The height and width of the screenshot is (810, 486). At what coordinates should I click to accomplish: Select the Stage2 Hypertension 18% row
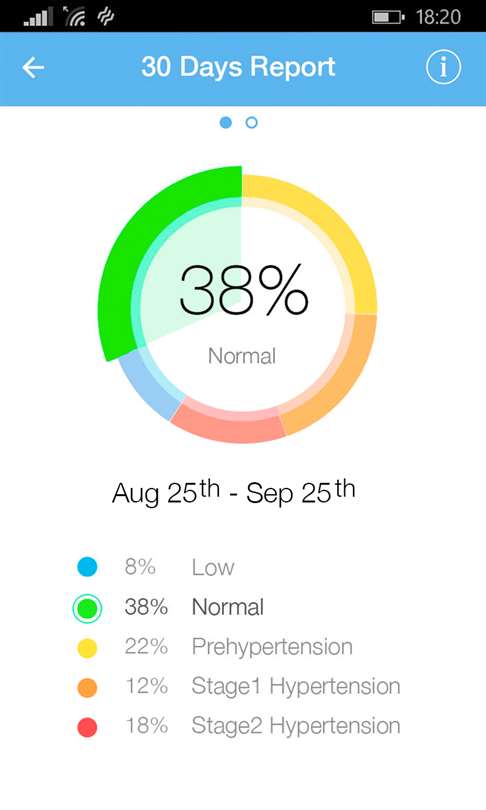point(239,726)
